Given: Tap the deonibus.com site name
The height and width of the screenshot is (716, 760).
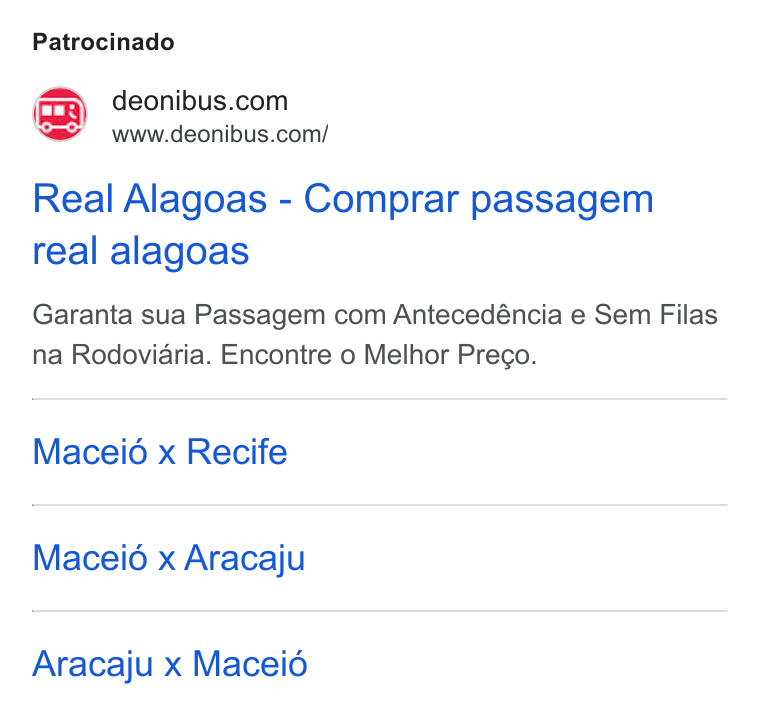Looking at the screenshot, I should (x=200, y=101).
